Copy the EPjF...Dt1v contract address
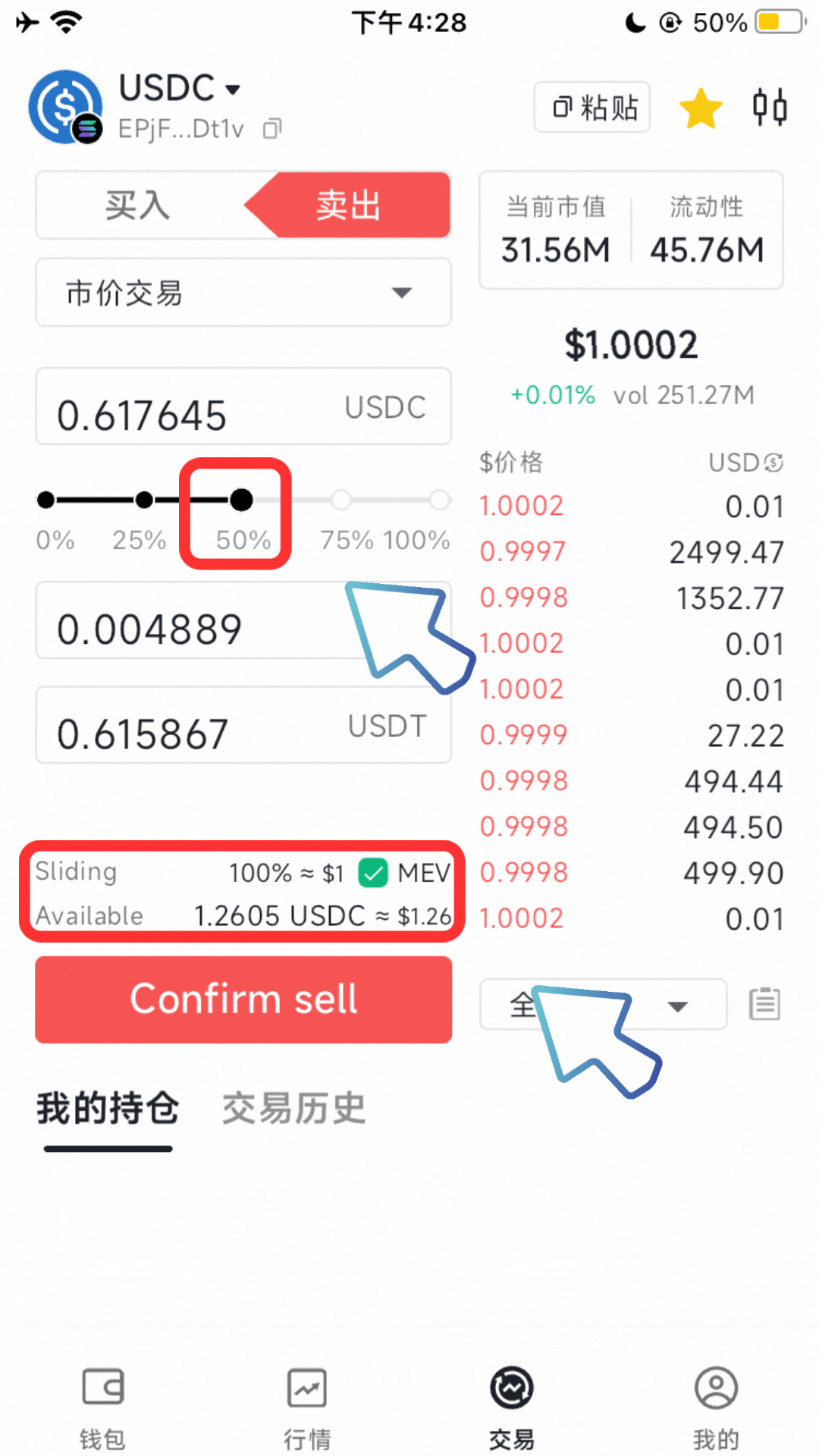The image size is (819, 1456). (271, 130)
